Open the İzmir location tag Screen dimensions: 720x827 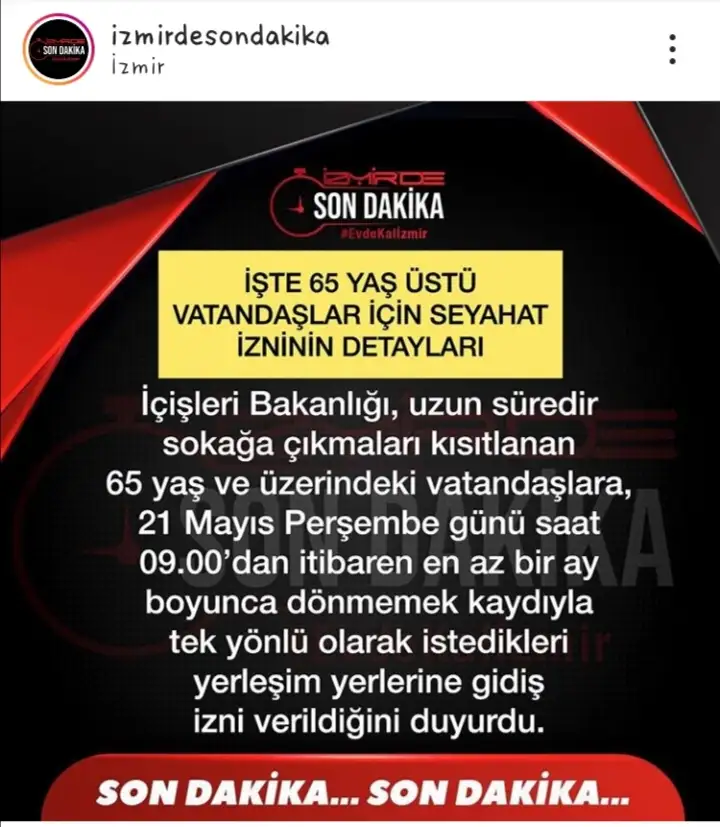point(137,67)
